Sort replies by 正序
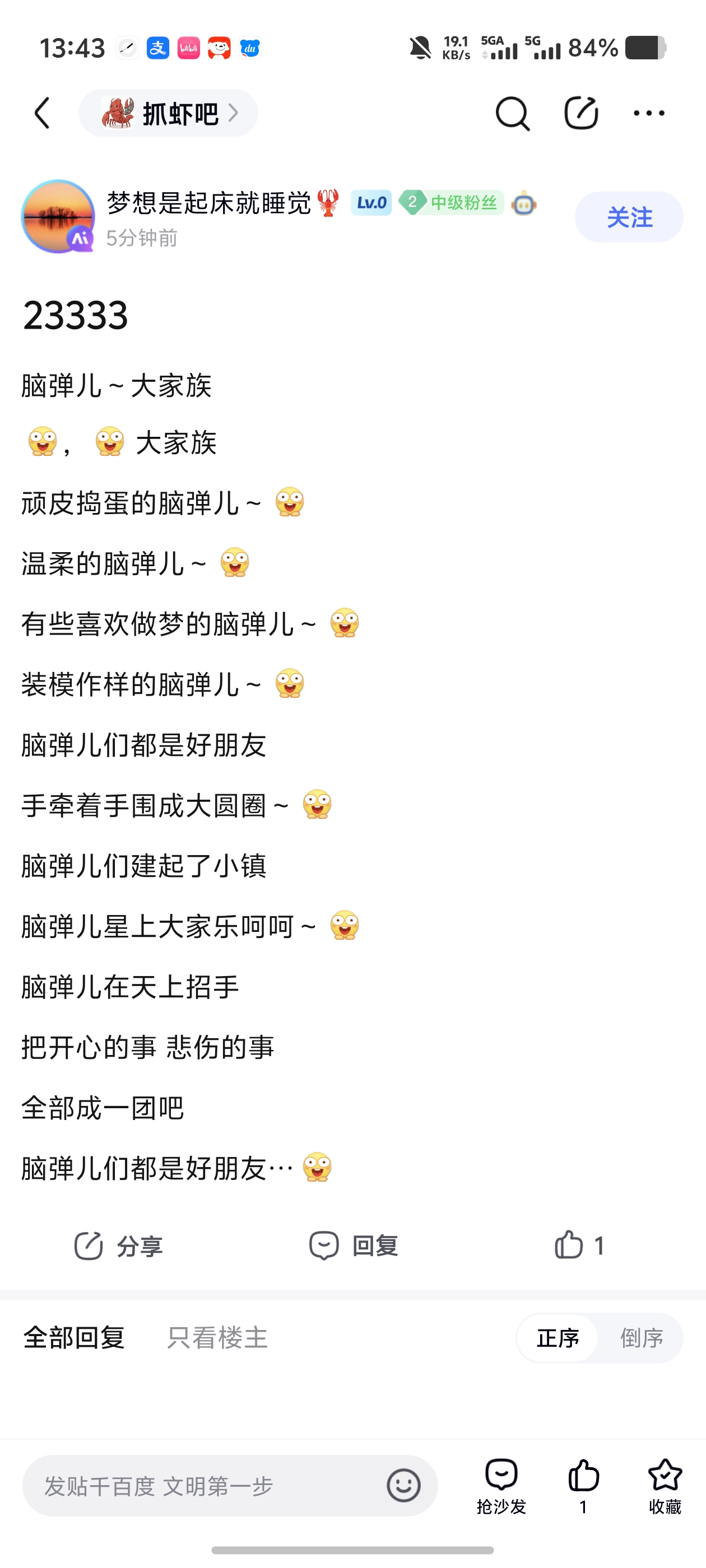The width and height of the screenshot is (706, 1568). point(558,1338)
